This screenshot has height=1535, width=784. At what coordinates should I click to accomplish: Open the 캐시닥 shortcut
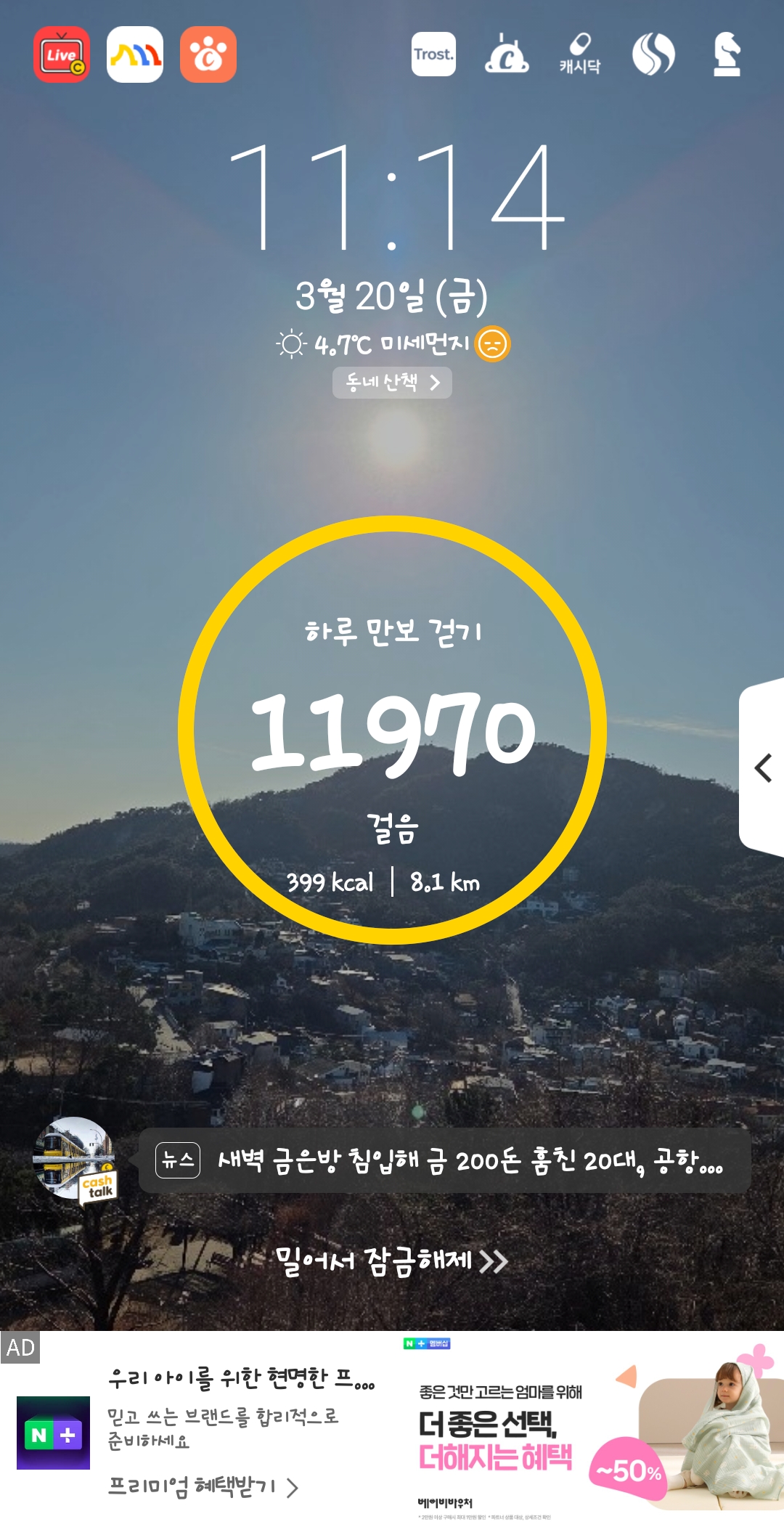(x=580, y=54)
